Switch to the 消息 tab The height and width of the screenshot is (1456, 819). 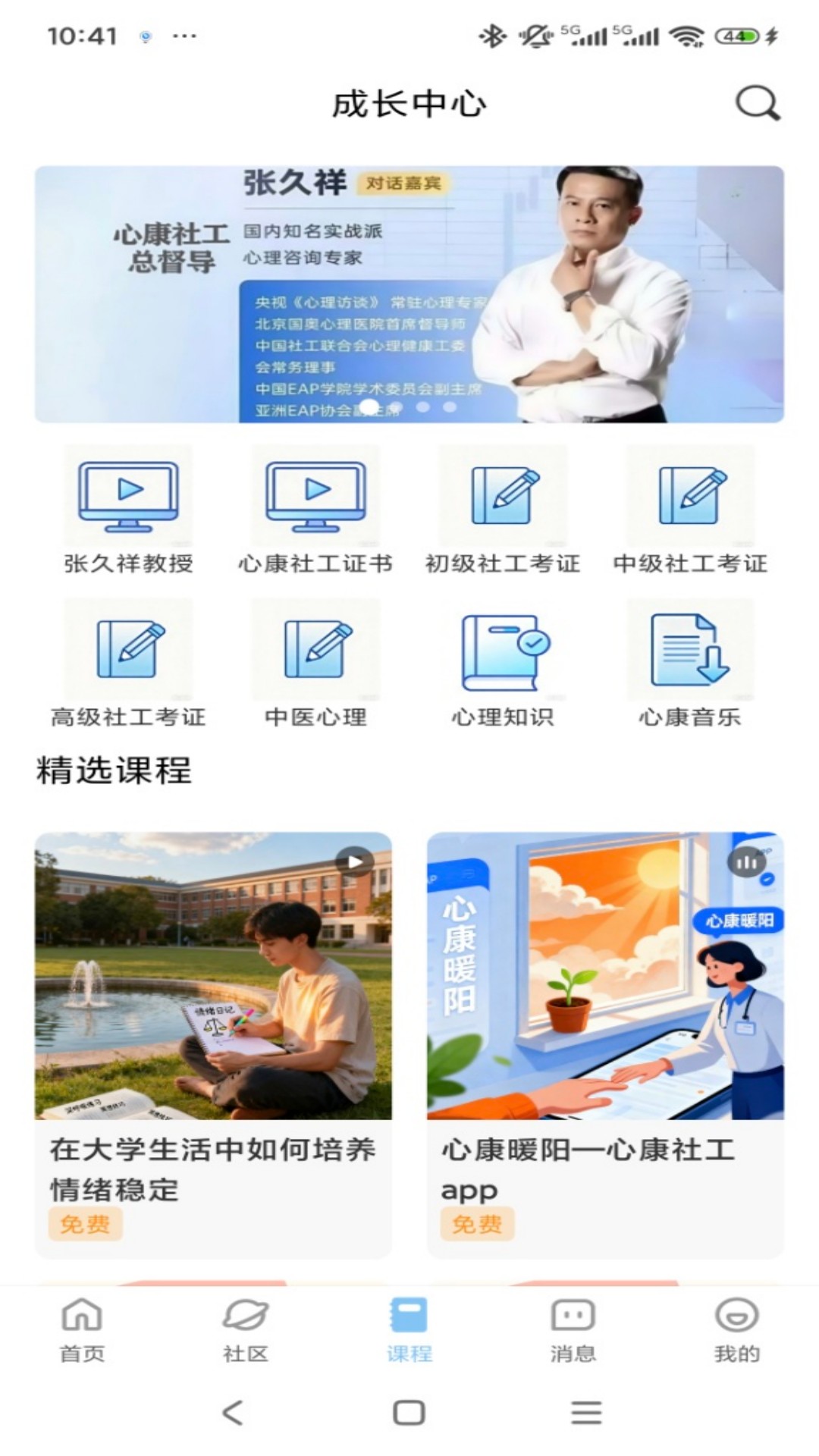pos(573,1329)
